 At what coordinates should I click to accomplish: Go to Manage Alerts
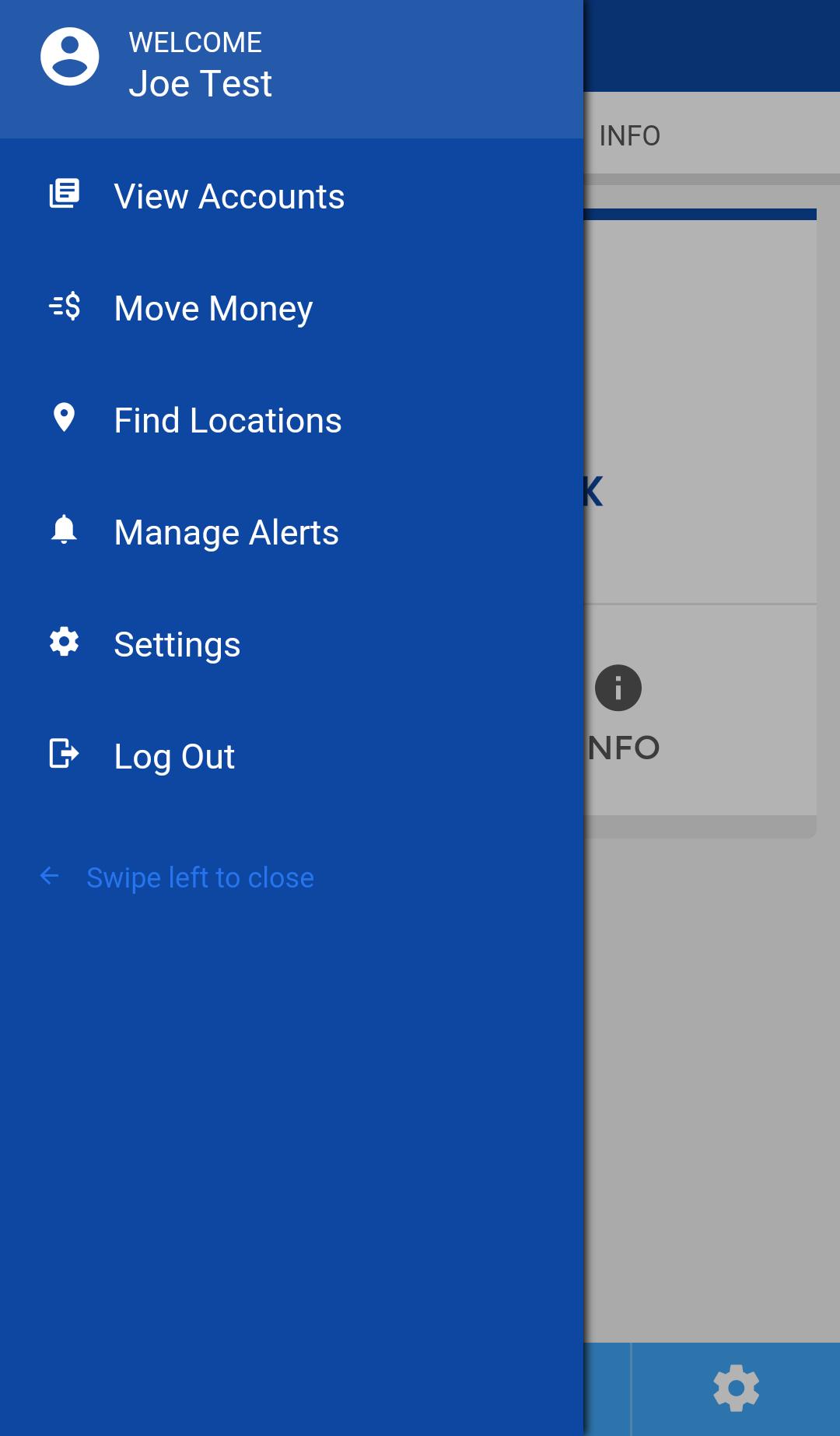(226, 532)
